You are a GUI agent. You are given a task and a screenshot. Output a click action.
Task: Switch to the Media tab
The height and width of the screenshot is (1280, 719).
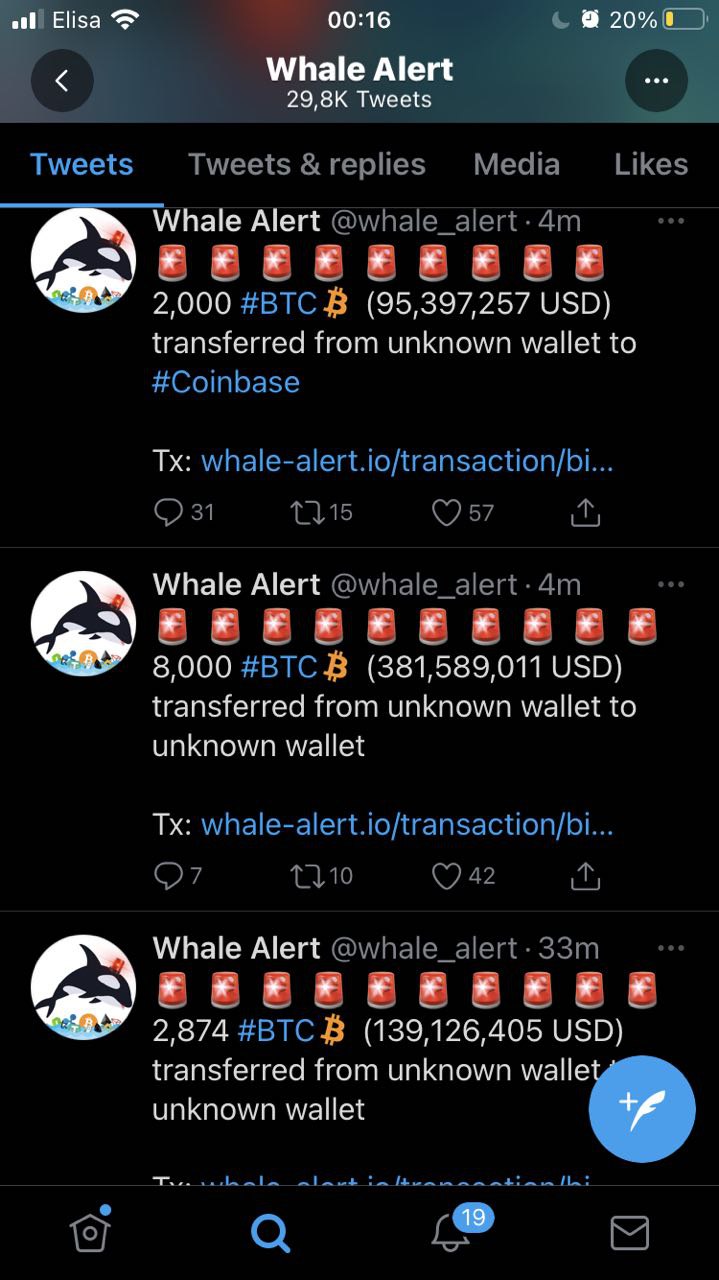(x=516, y=164)
